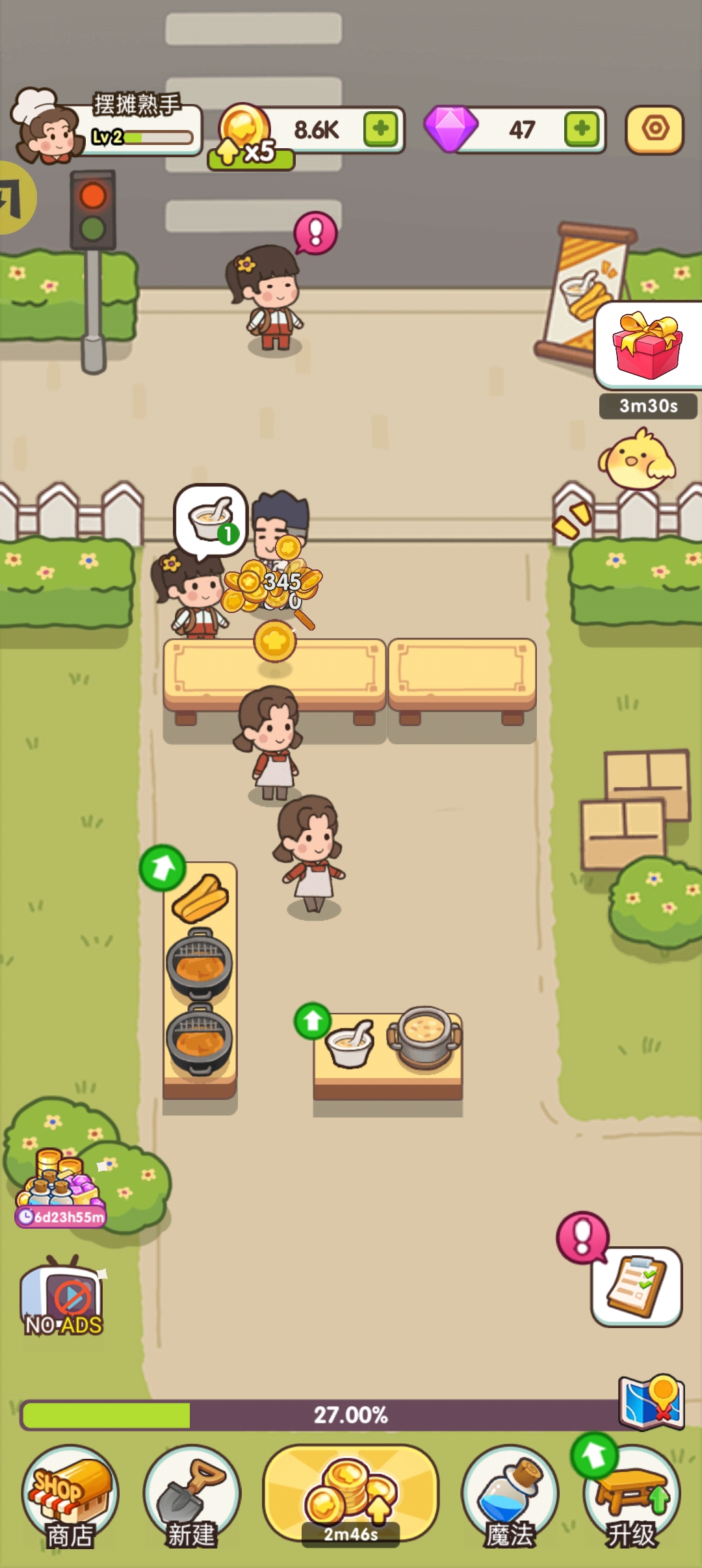Open the task checklist clipboard
Viewport: 702px width, 1568px height.
click(636, 1286)
